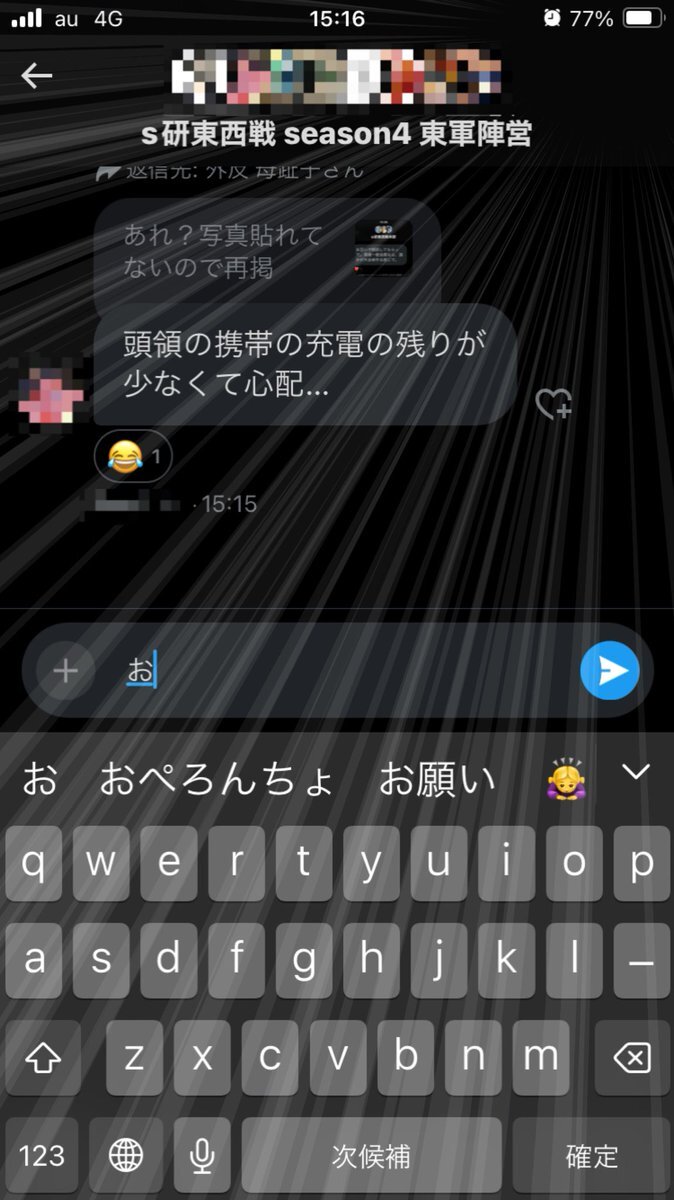Send the message with the blue arrow
Viewport: 674px width, 1200px height.
point(610,670)
